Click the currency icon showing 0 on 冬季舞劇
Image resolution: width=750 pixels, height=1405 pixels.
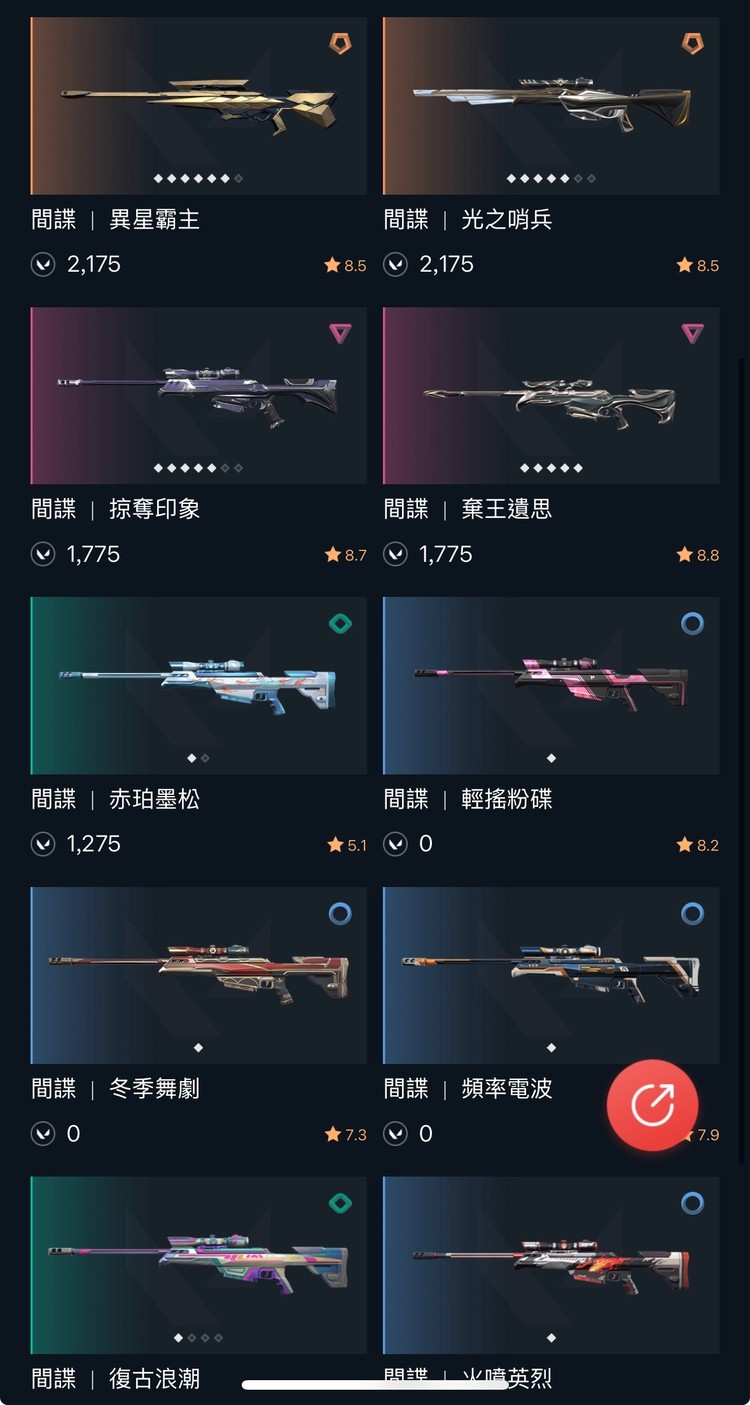click(x=42, y=1134)
